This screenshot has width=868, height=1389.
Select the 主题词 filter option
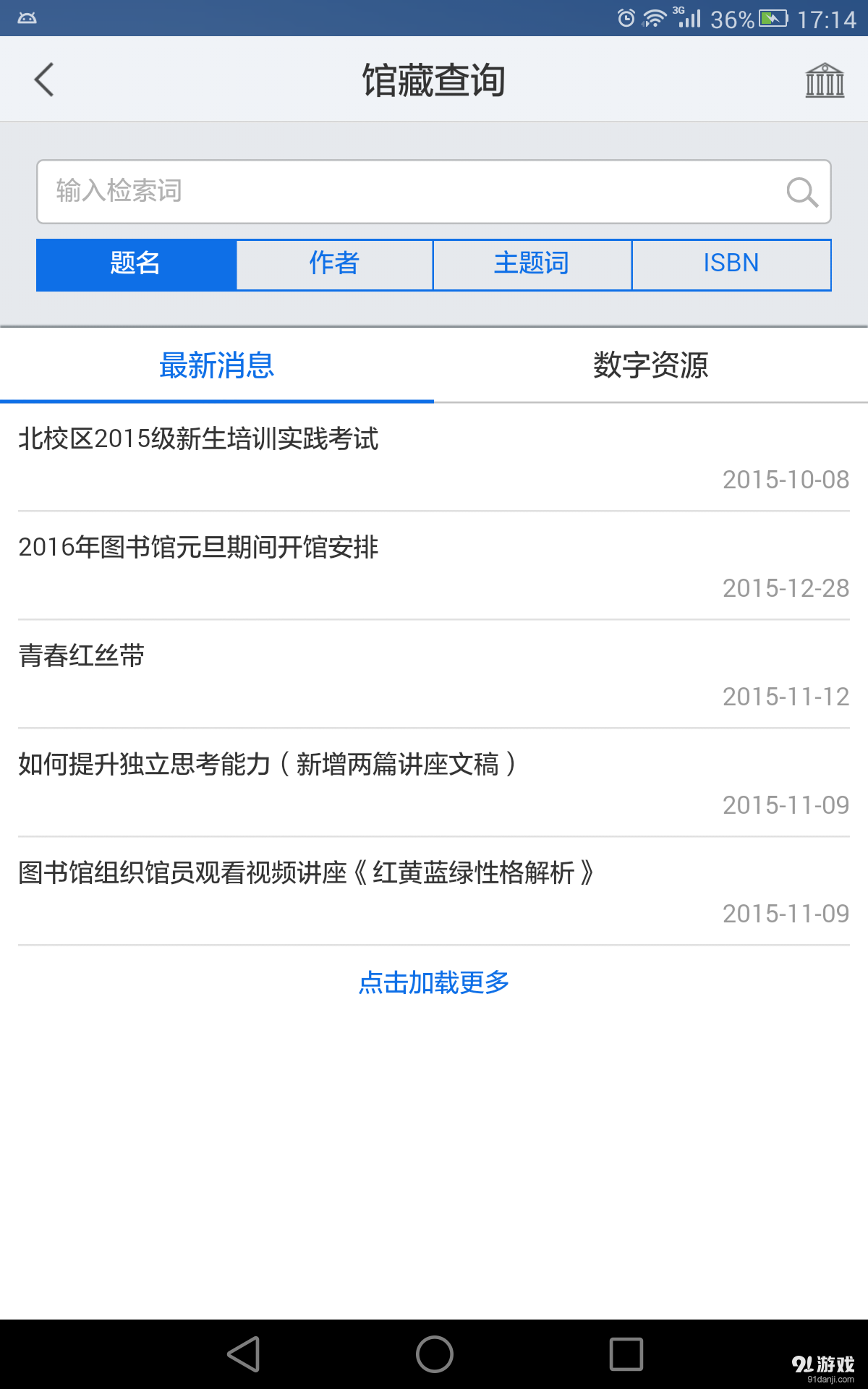[x=532, y=263]
